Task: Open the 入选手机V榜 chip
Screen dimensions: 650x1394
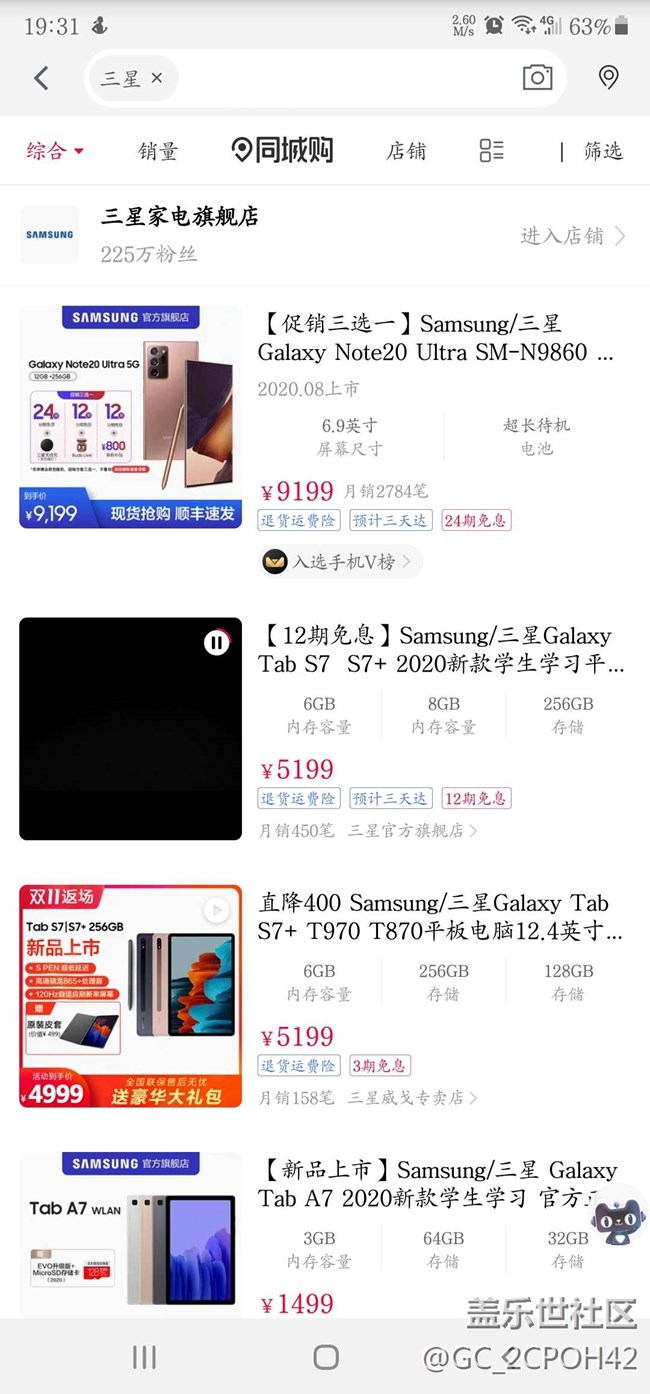Action: pyautogui.click(x=340, y=562)
